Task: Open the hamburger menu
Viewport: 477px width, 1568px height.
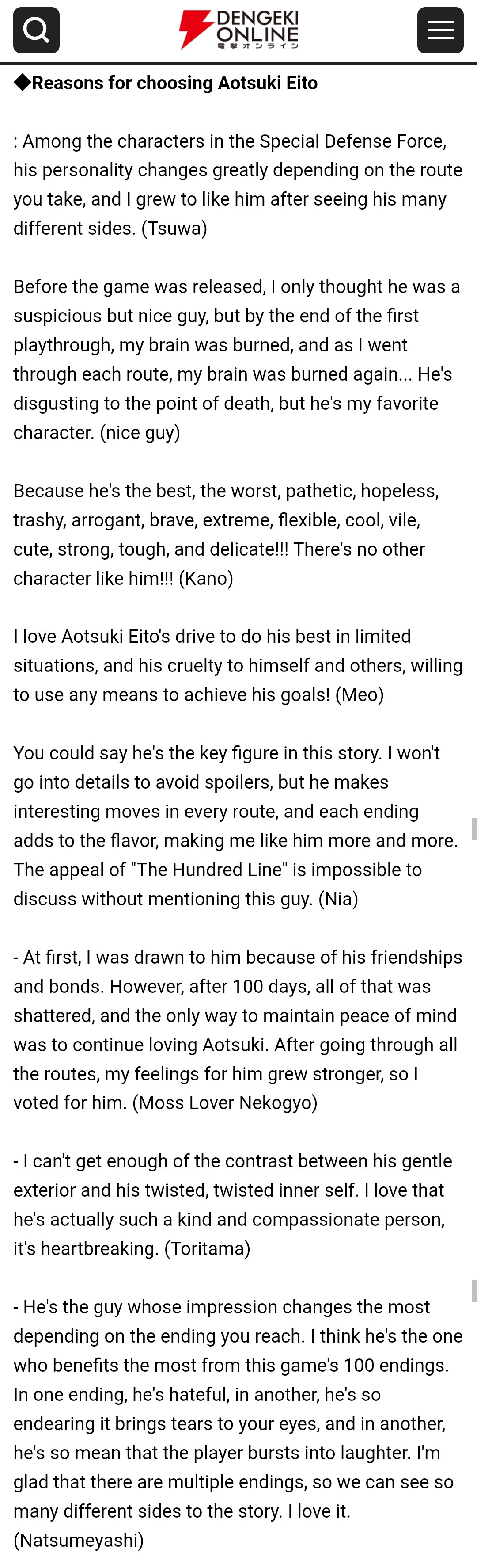Action: point(440,30)
